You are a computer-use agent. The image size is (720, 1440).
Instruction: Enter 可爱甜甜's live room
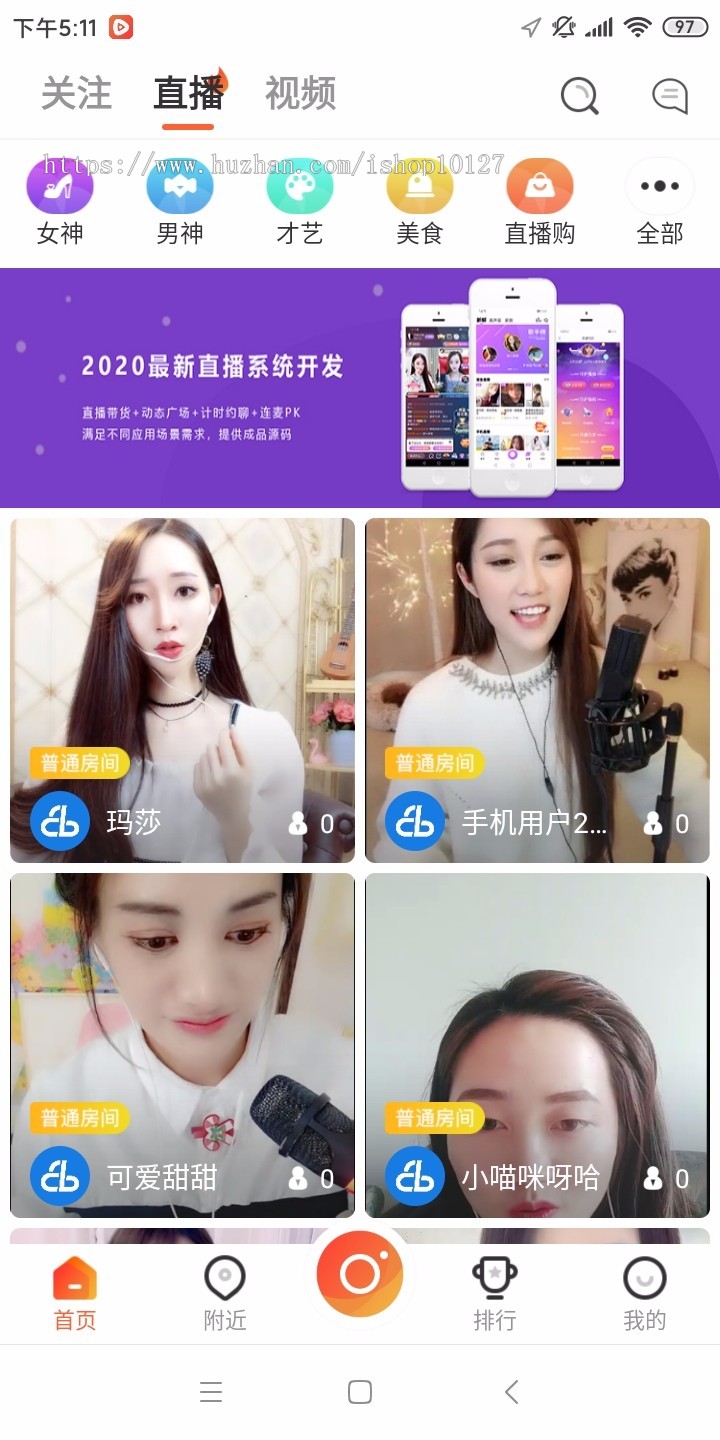coord(182,1045)
